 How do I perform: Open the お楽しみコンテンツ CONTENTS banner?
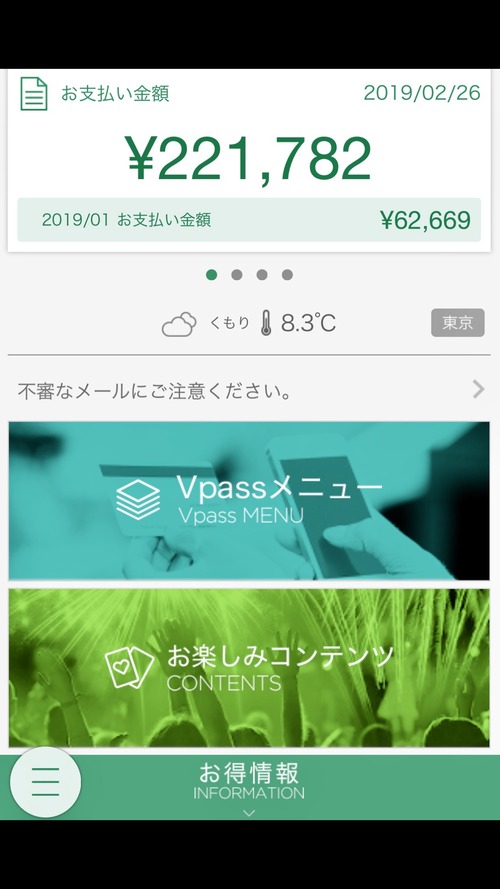point(249,668)
